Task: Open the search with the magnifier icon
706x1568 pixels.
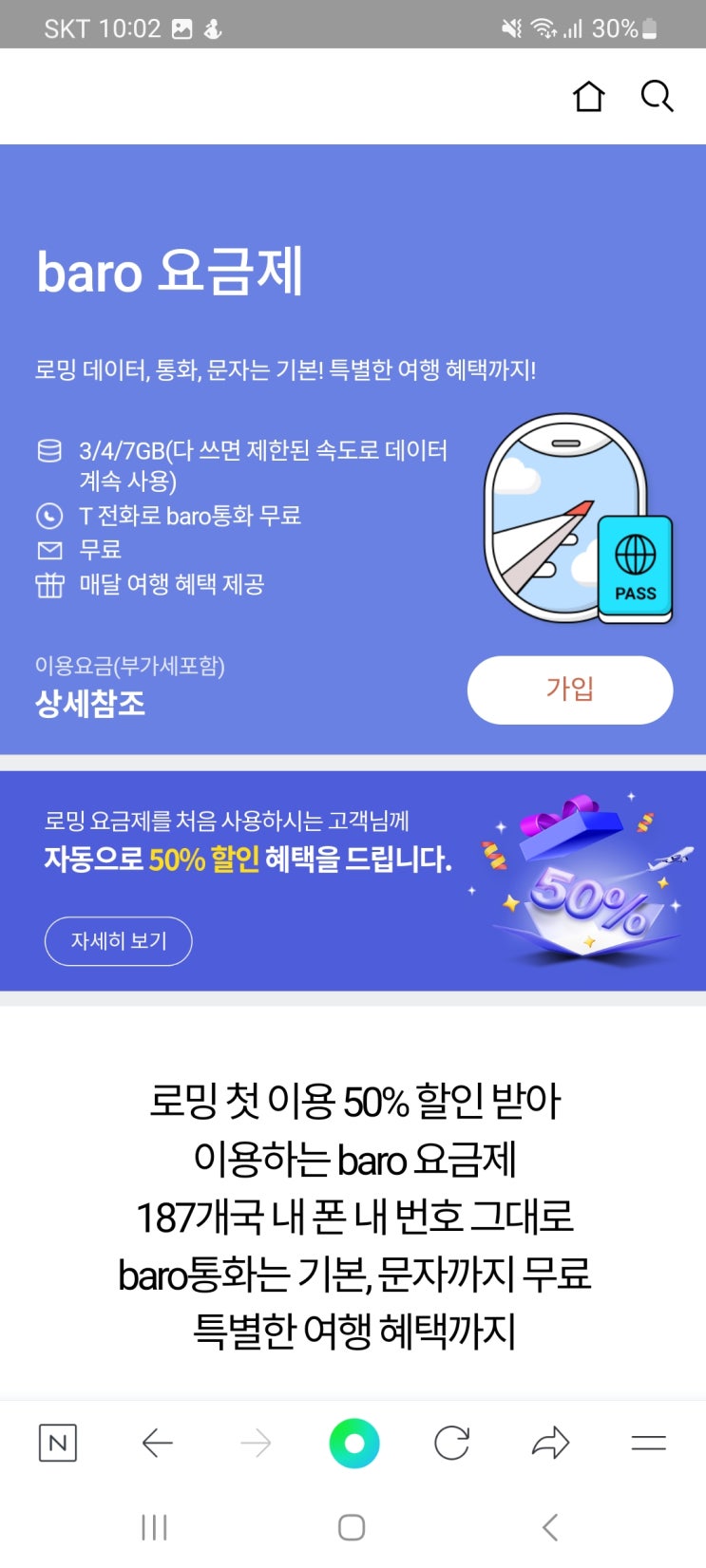Action: (657, 95)
